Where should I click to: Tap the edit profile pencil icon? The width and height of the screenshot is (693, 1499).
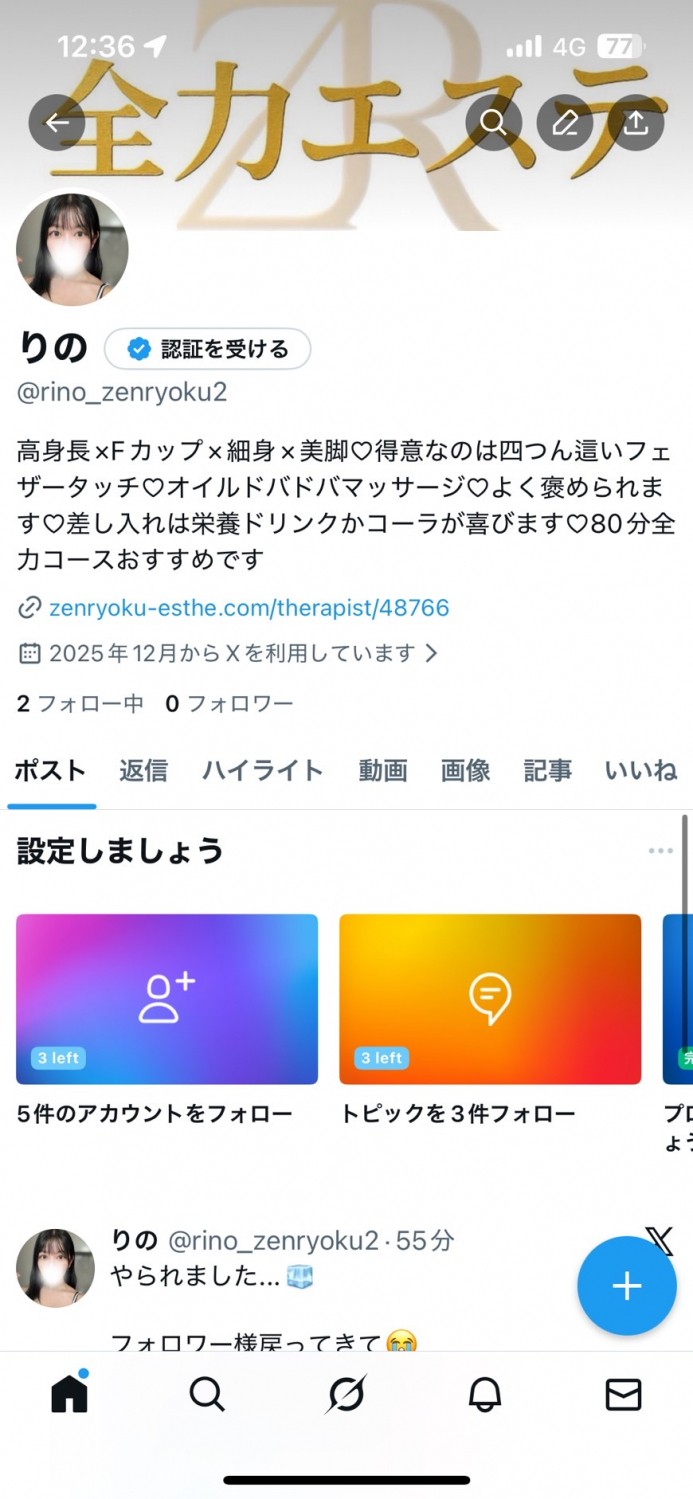click(565, 123)
